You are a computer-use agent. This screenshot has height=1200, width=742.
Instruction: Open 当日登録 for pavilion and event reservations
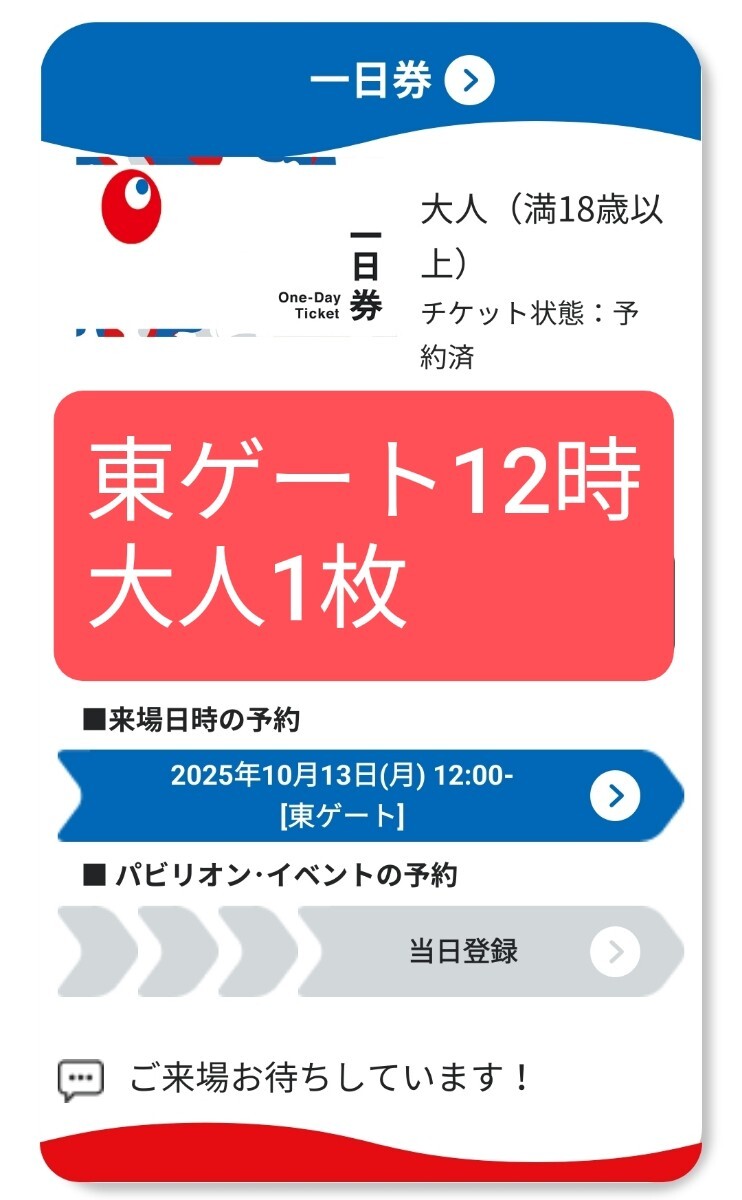614,952
